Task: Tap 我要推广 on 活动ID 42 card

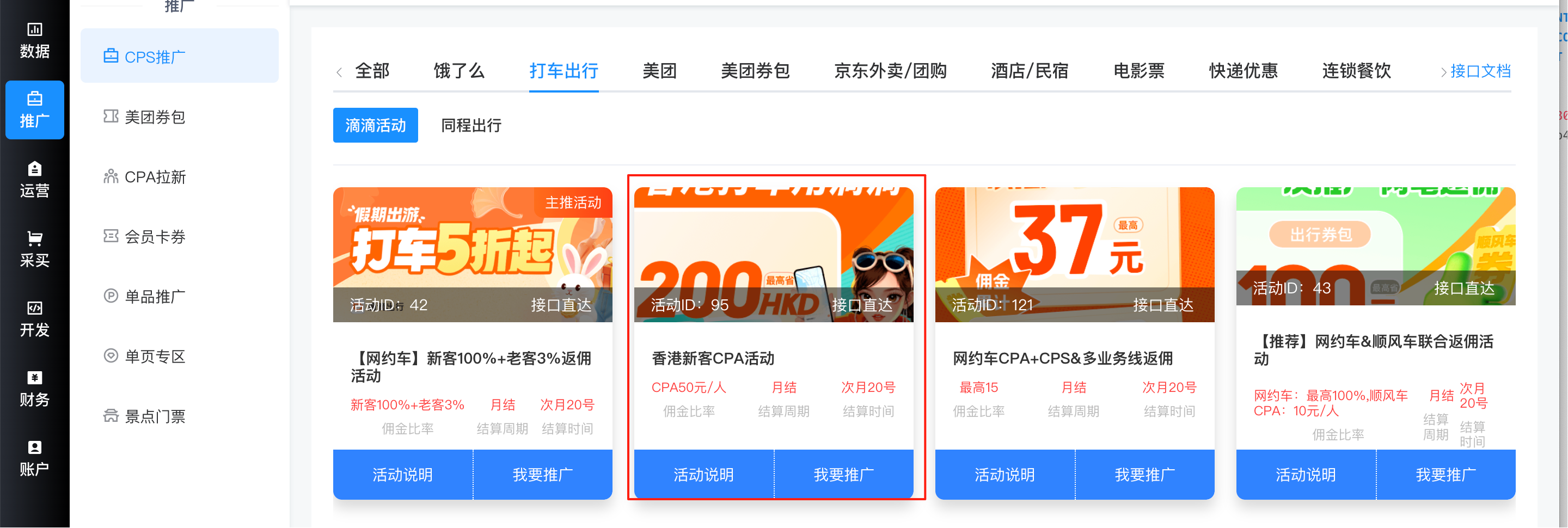Action: tap(542, 475)
